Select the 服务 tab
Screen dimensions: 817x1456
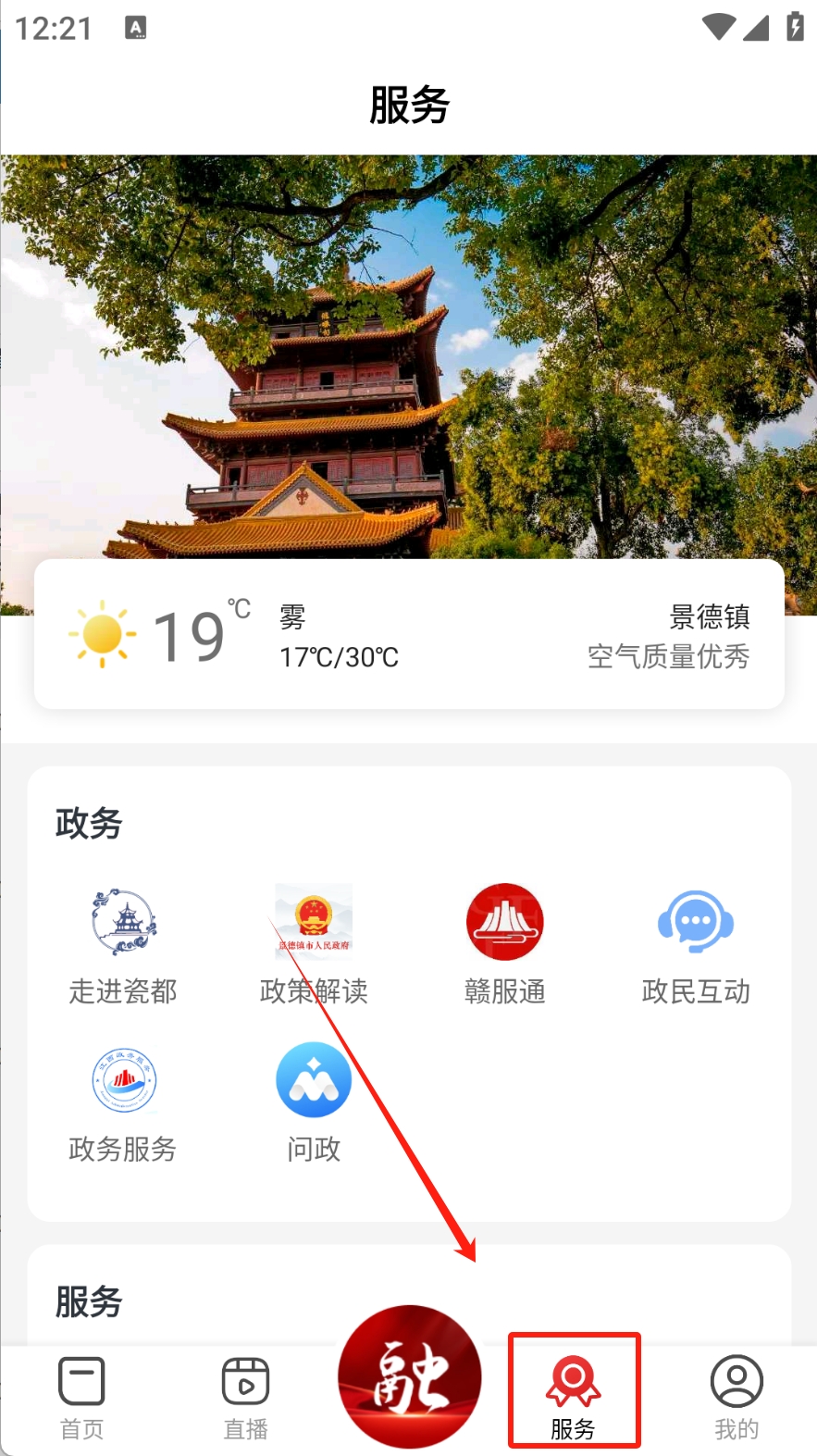[574, 1398]
